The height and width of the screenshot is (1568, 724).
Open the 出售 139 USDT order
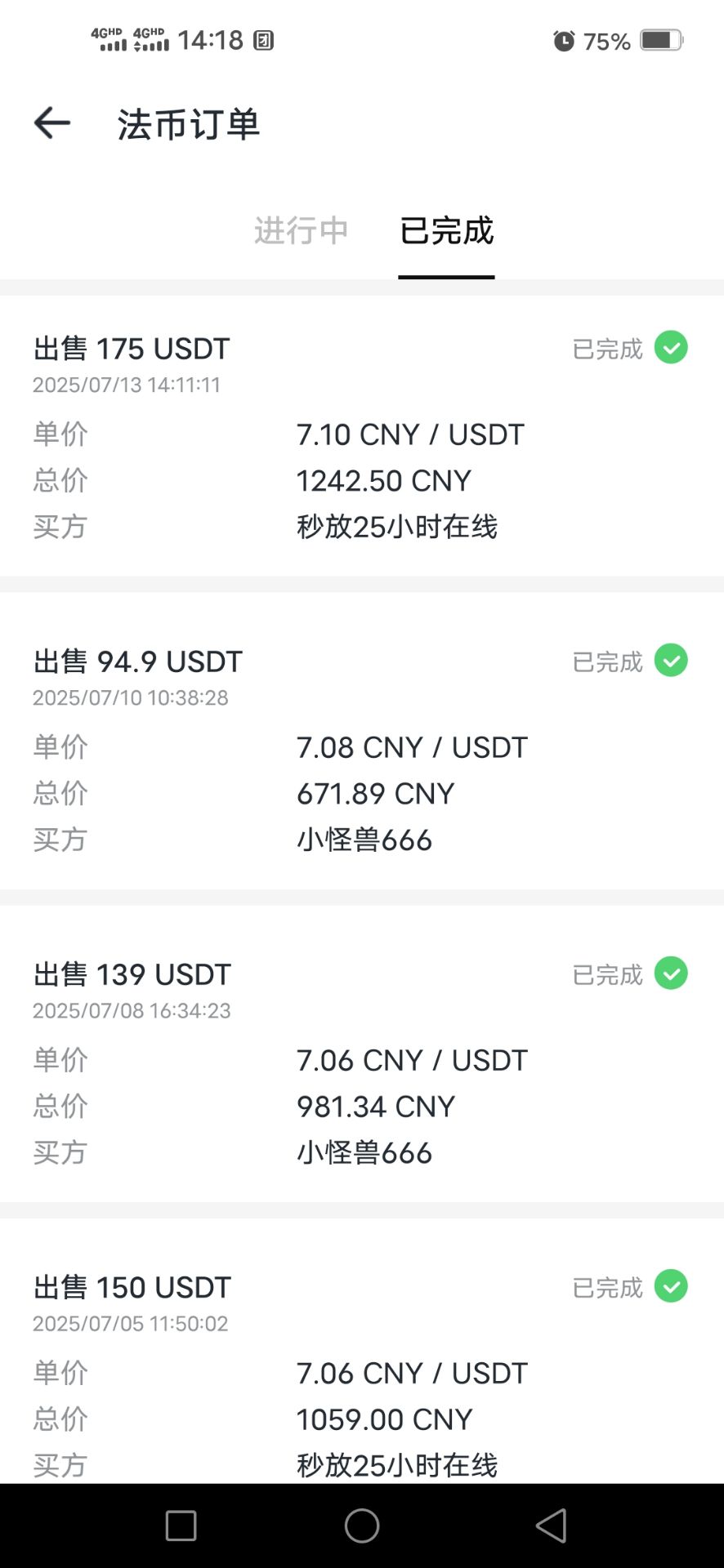(x=361, y=1061)
